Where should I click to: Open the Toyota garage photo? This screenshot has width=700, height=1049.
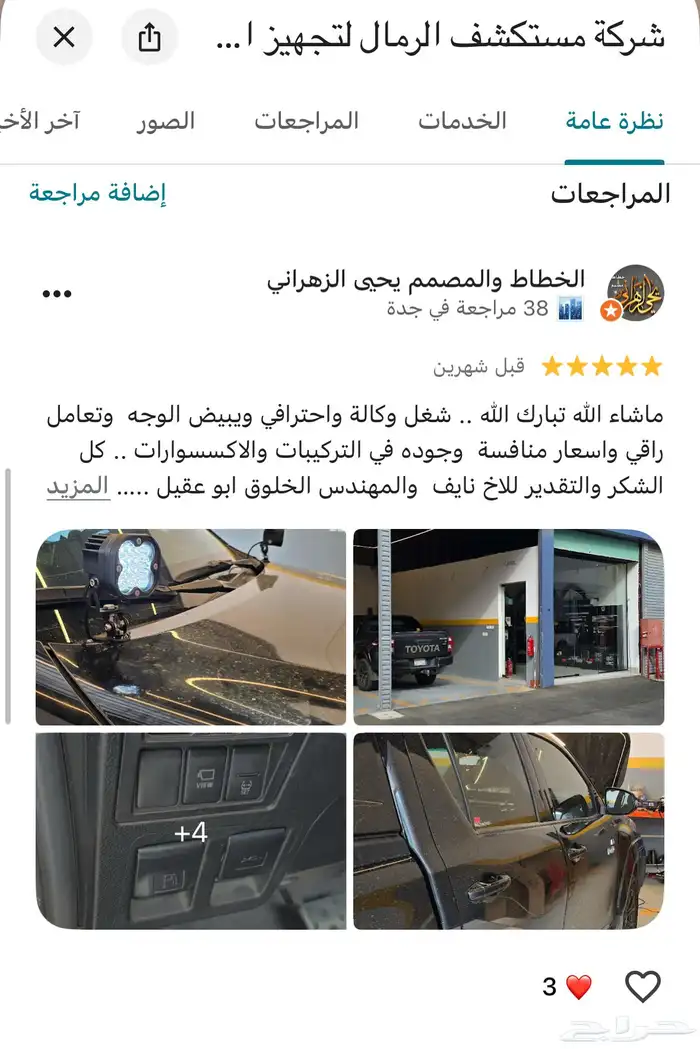click(509, 627)
